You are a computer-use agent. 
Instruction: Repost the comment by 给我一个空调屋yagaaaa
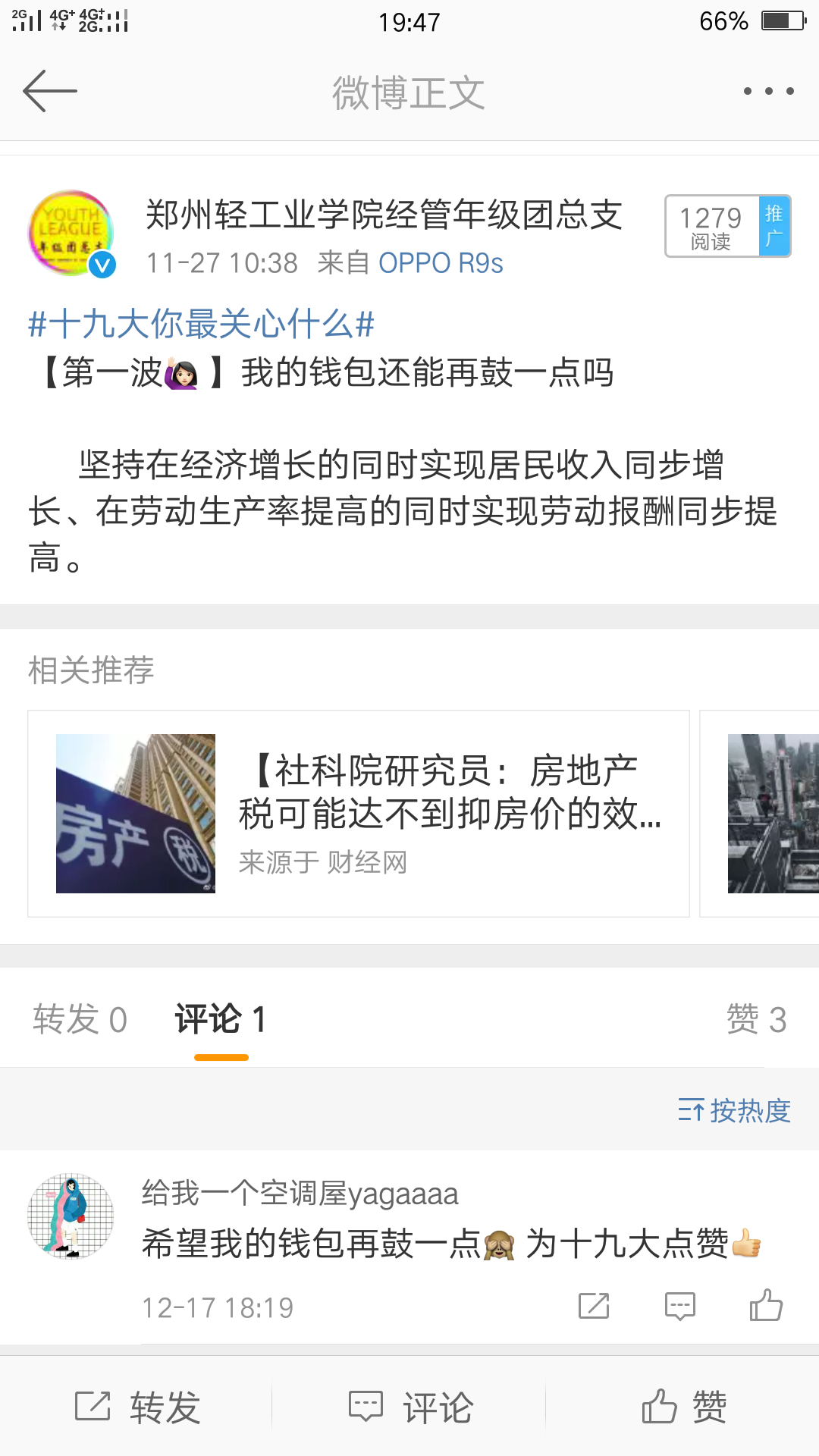point(594,1306)
